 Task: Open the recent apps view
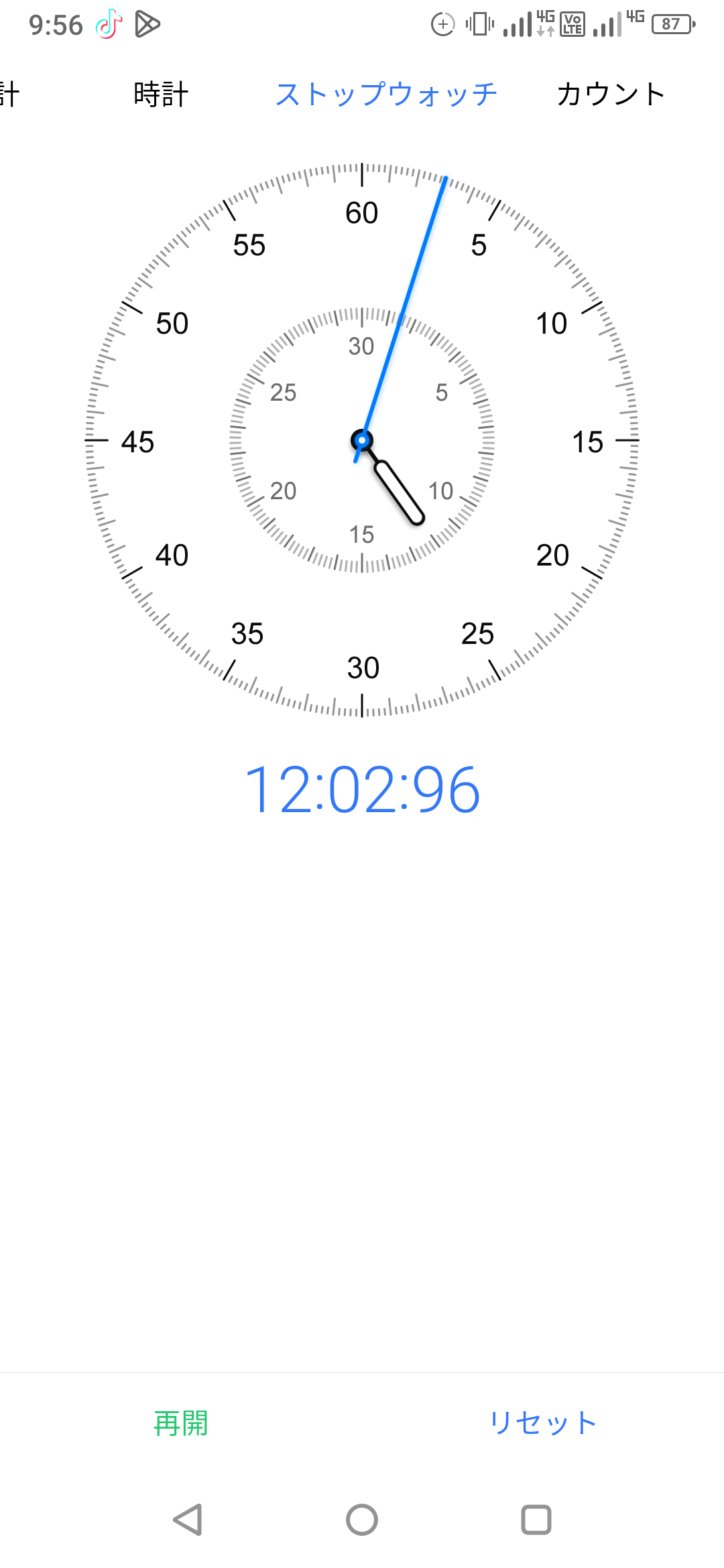coord(536,1519)
